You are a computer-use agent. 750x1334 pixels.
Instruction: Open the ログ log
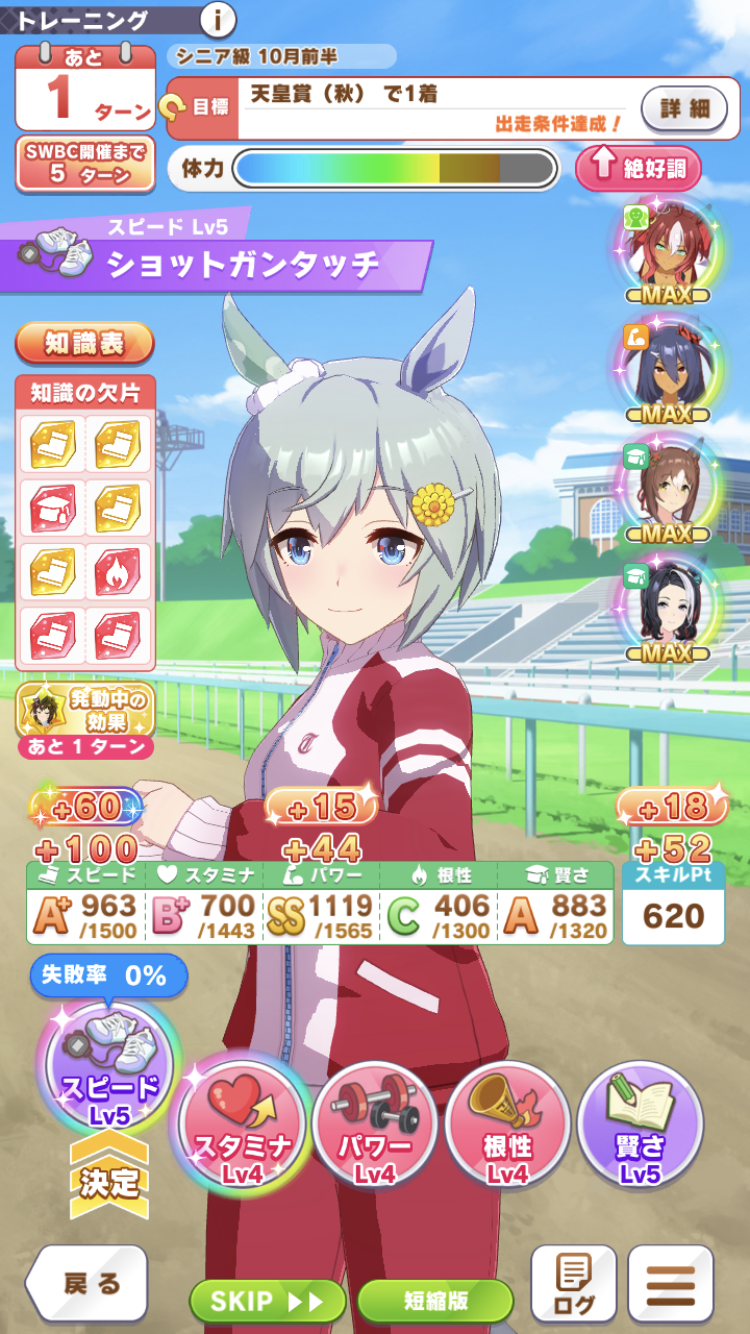pos(573,1284)
